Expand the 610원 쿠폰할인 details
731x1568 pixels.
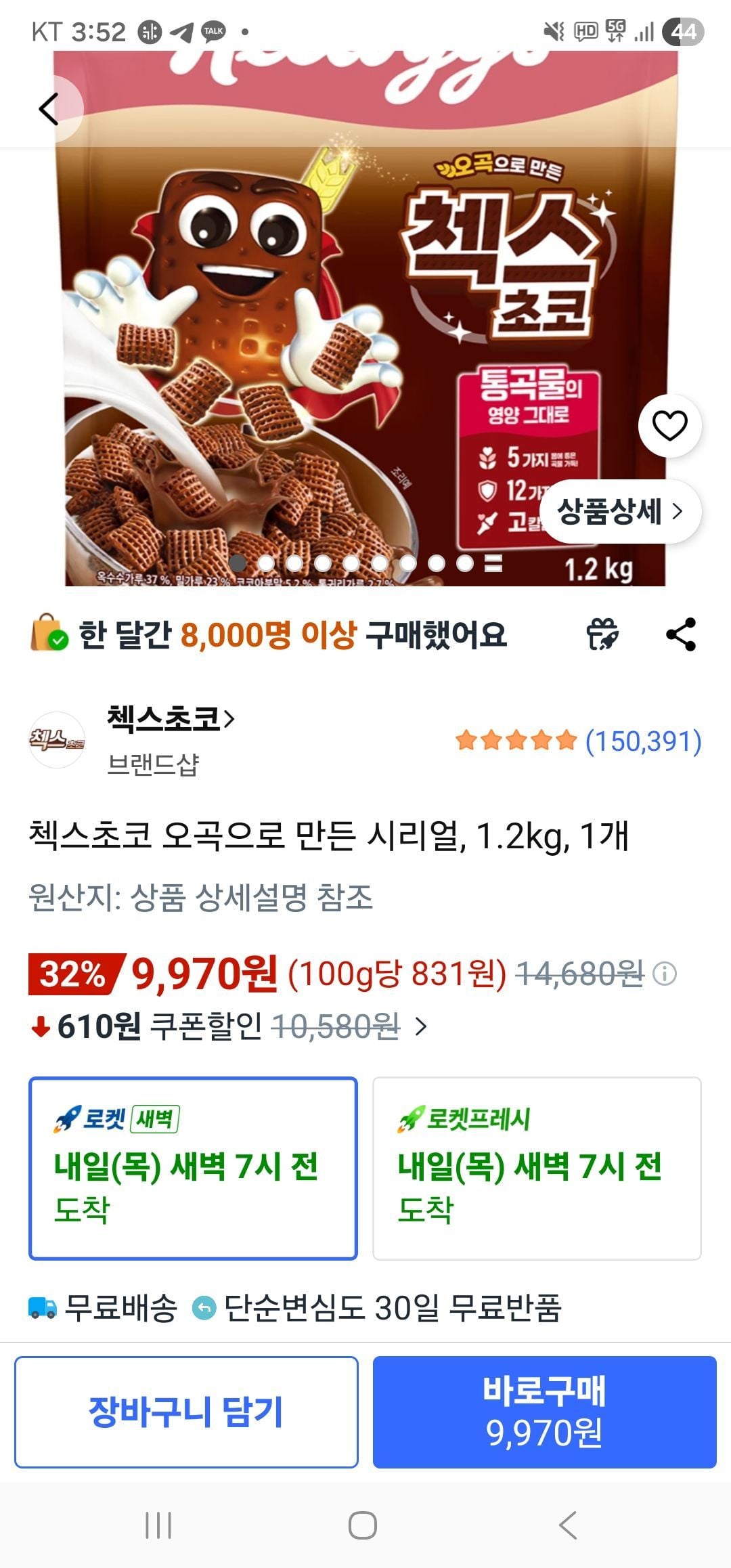pyautogui.click(x=421, y=1027)
